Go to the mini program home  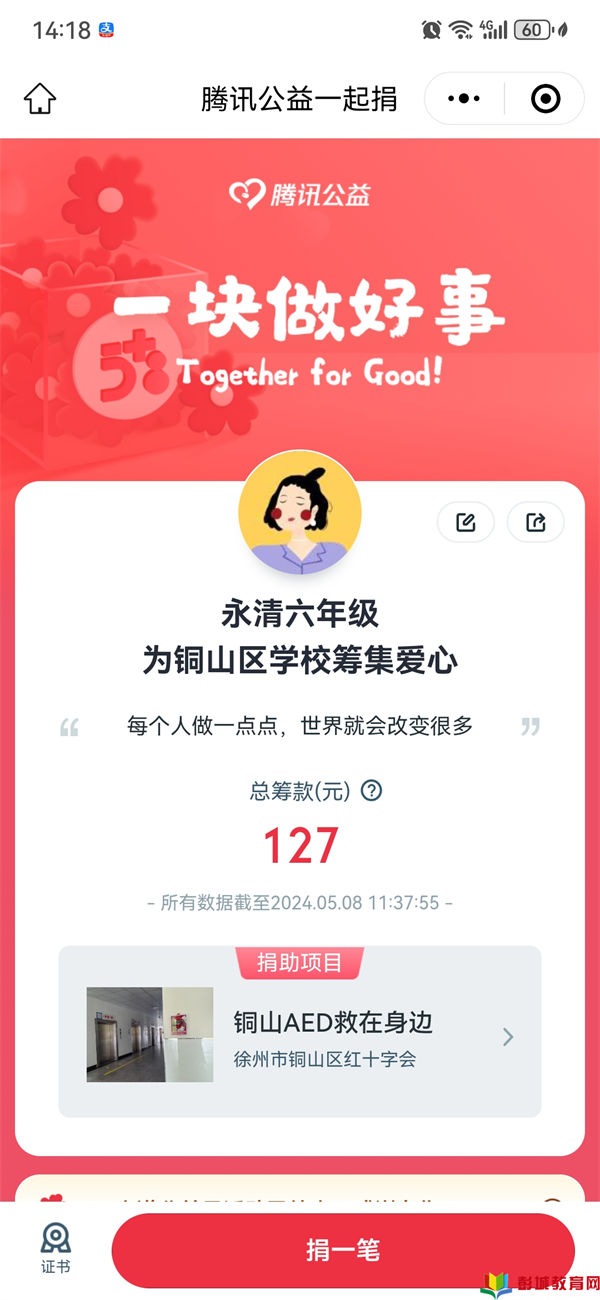[40, 98]
